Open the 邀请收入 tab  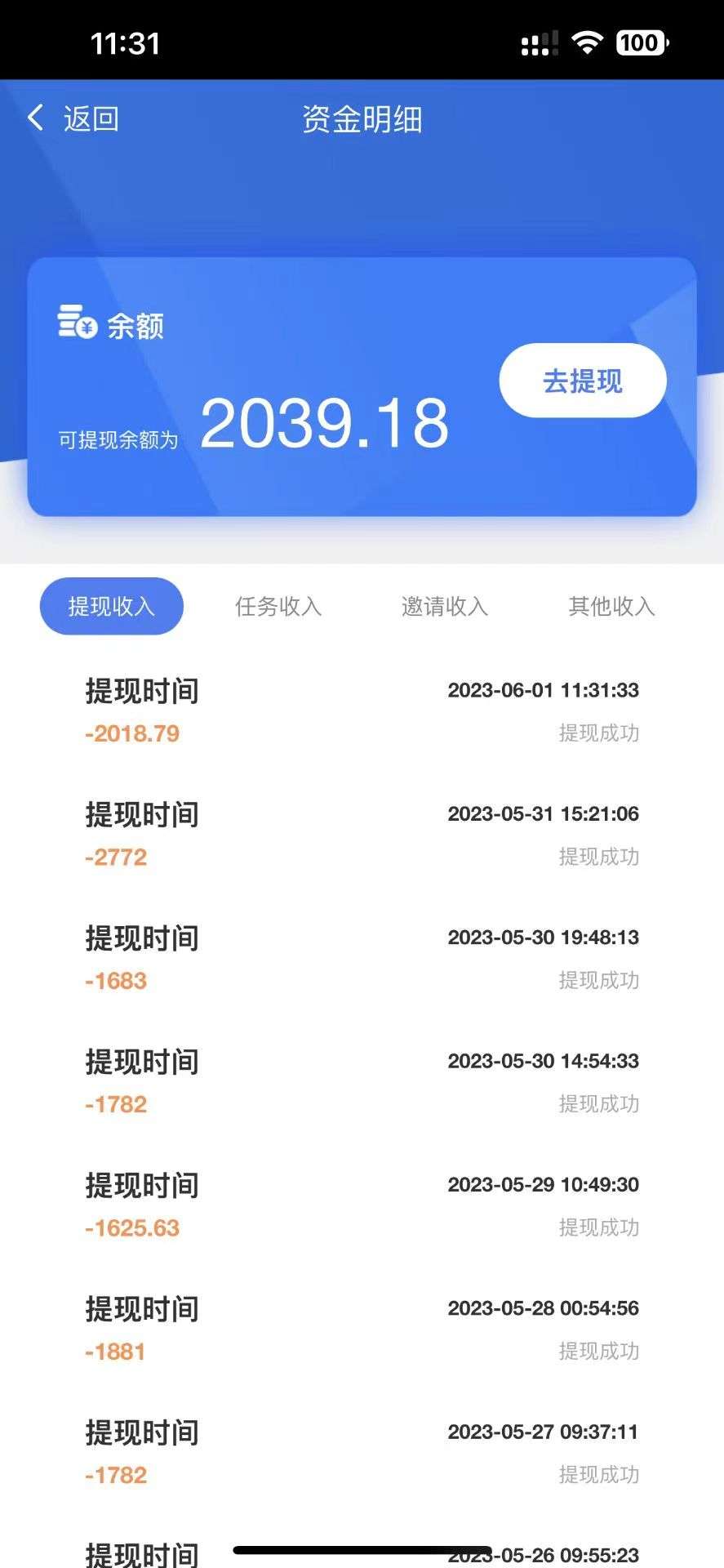click(x=445, y=606)
